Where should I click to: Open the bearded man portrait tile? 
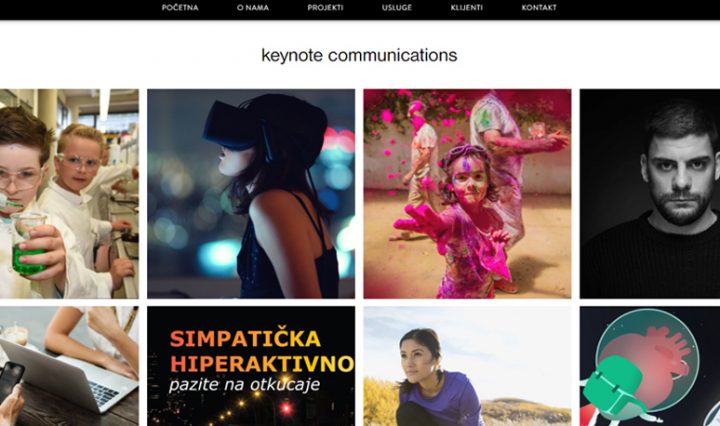650,193
